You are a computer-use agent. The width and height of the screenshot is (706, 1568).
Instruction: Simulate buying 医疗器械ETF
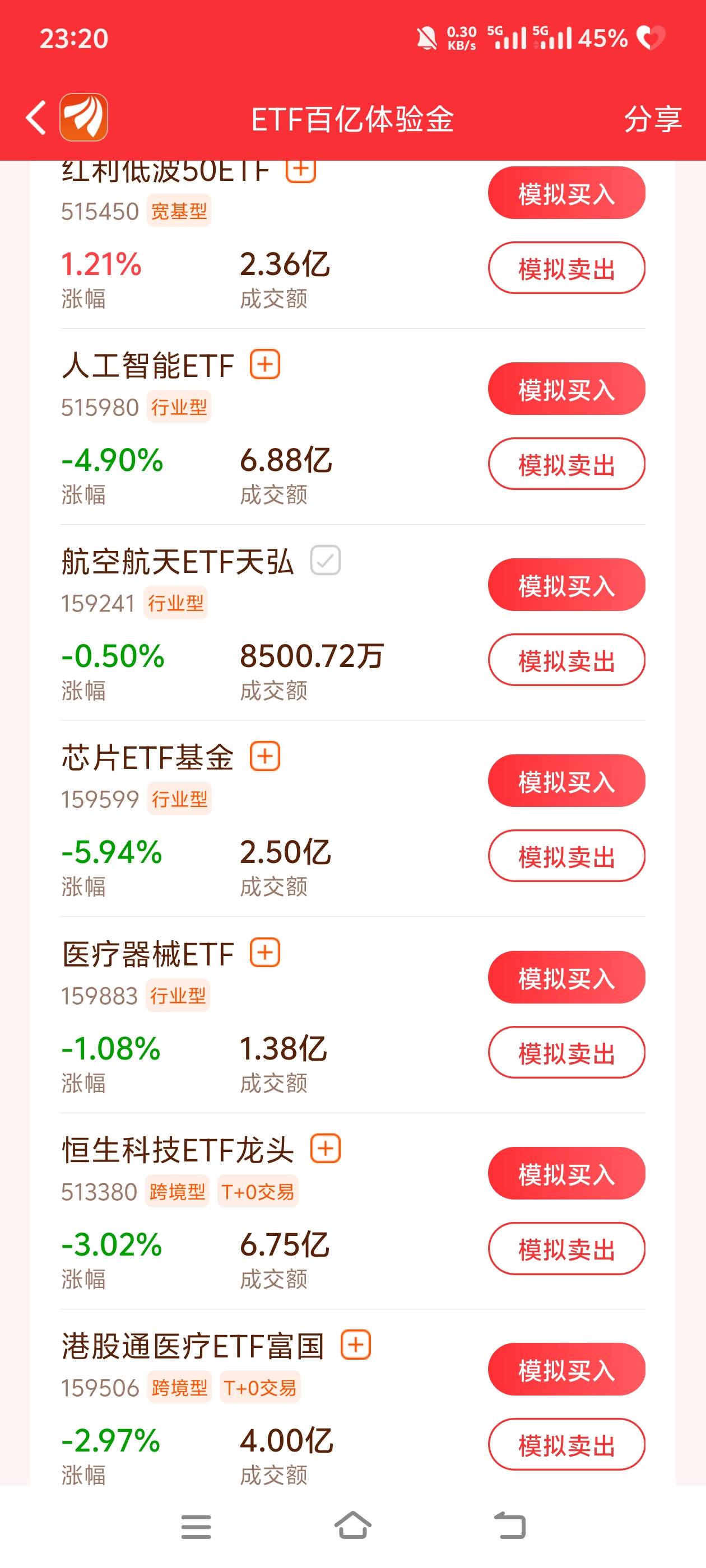point(566,978)
